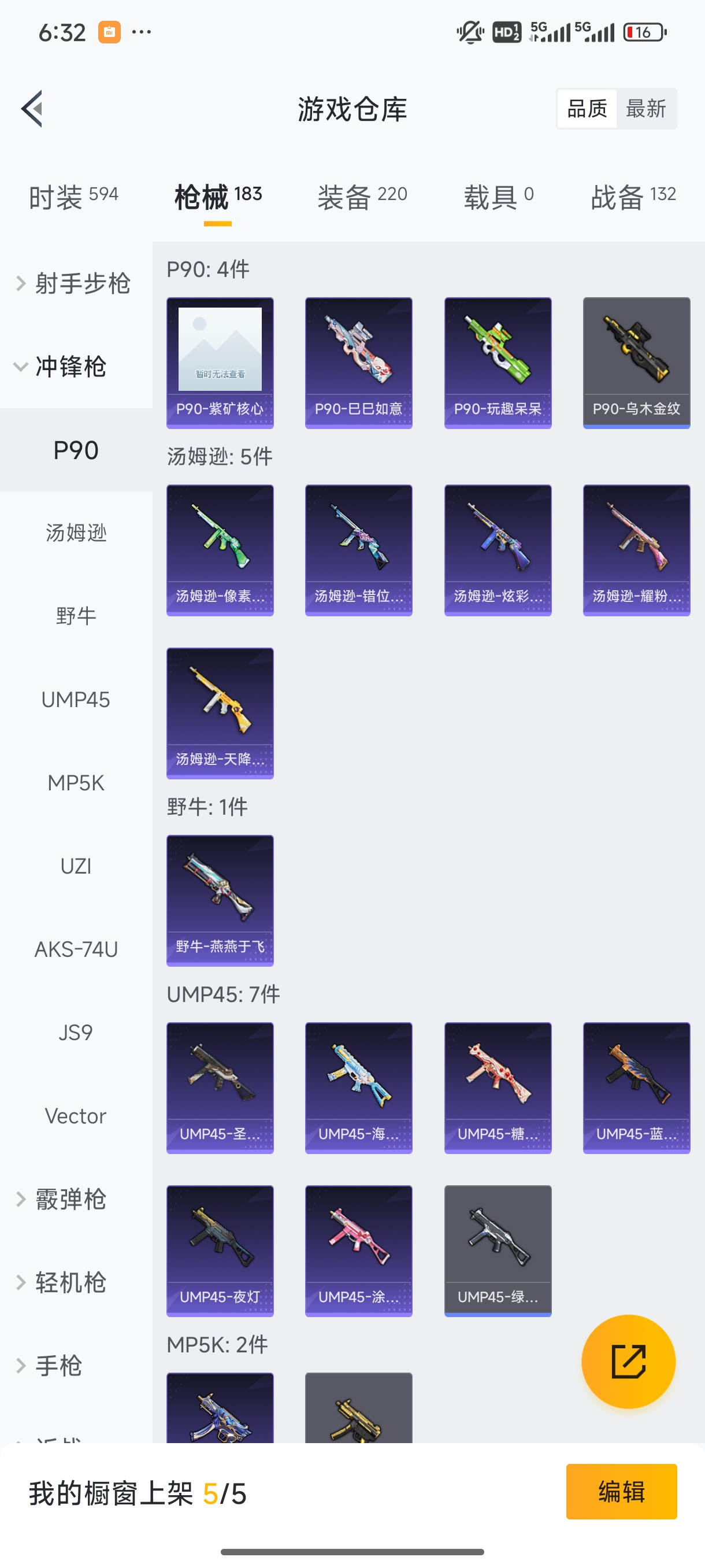Collapse the 冲锋枪 category
This screenshot has width=705, height=1568.
click(70, 367)
